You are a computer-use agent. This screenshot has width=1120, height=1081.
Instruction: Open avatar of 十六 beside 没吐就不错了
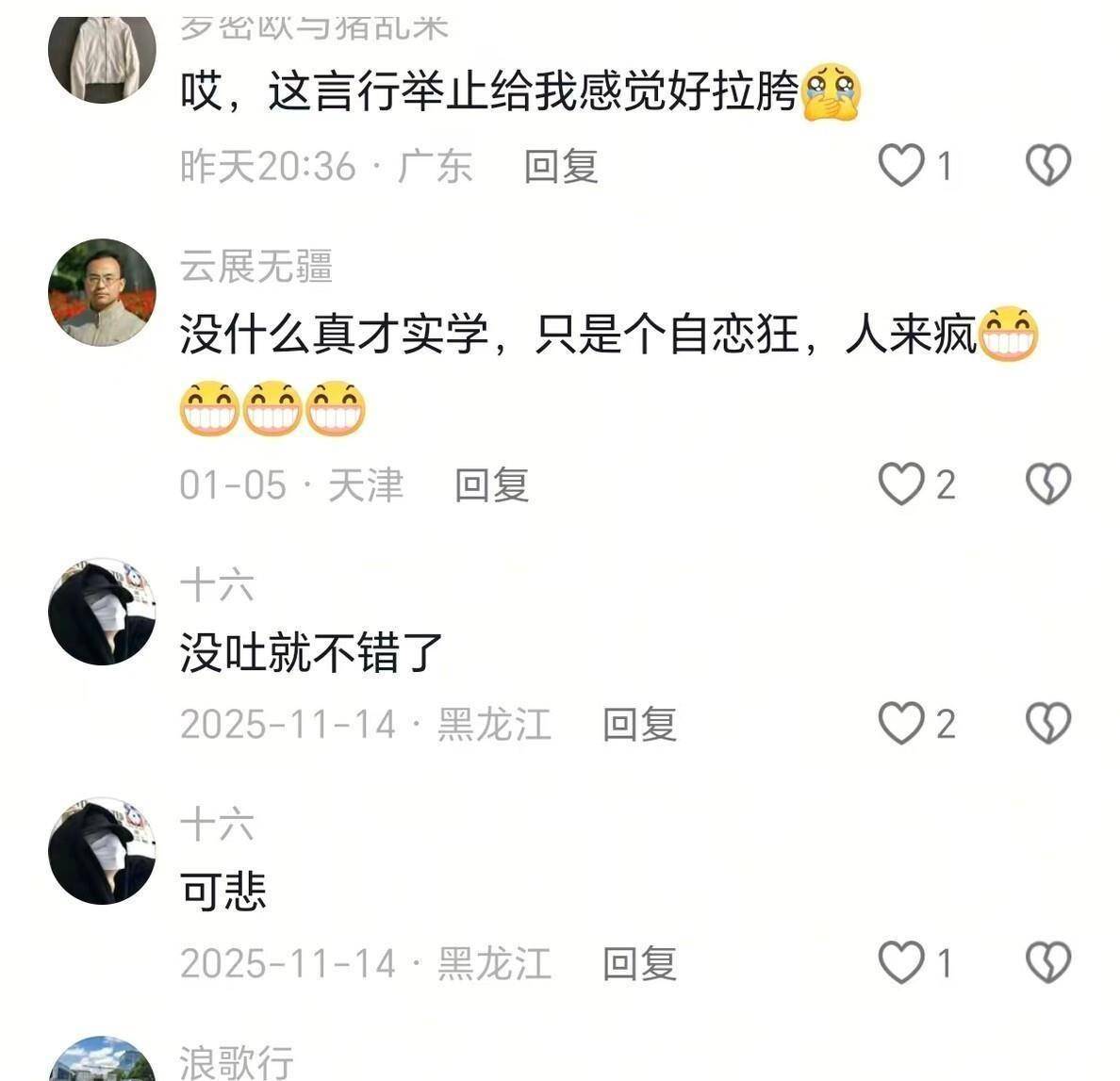point(102,612)
